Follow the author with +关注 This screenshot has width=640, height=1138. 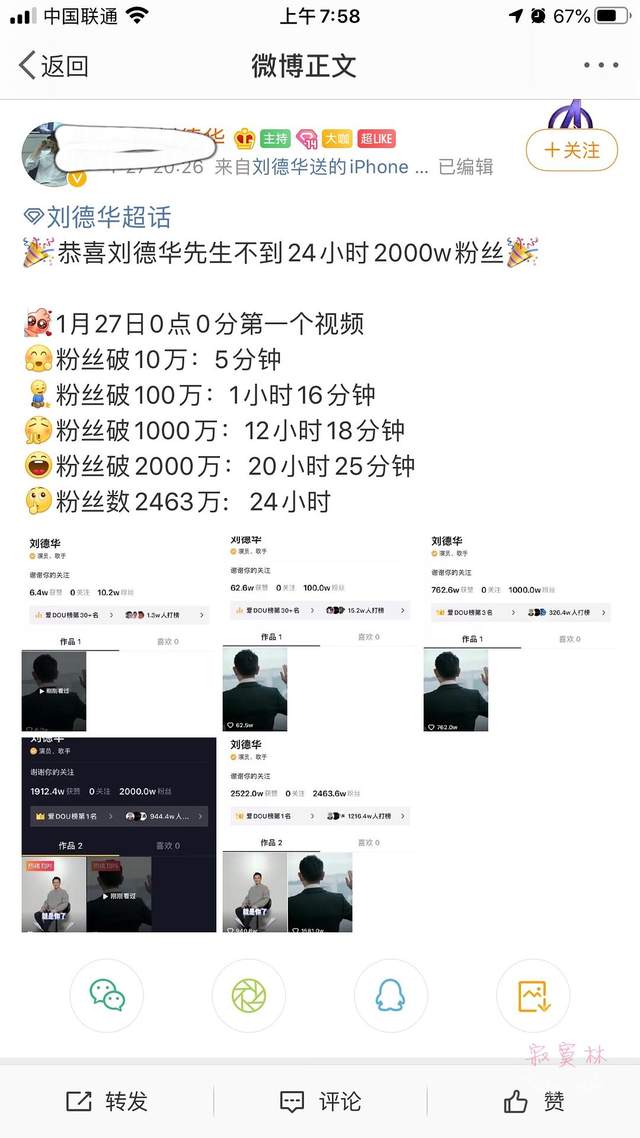(x=571, y=150)
